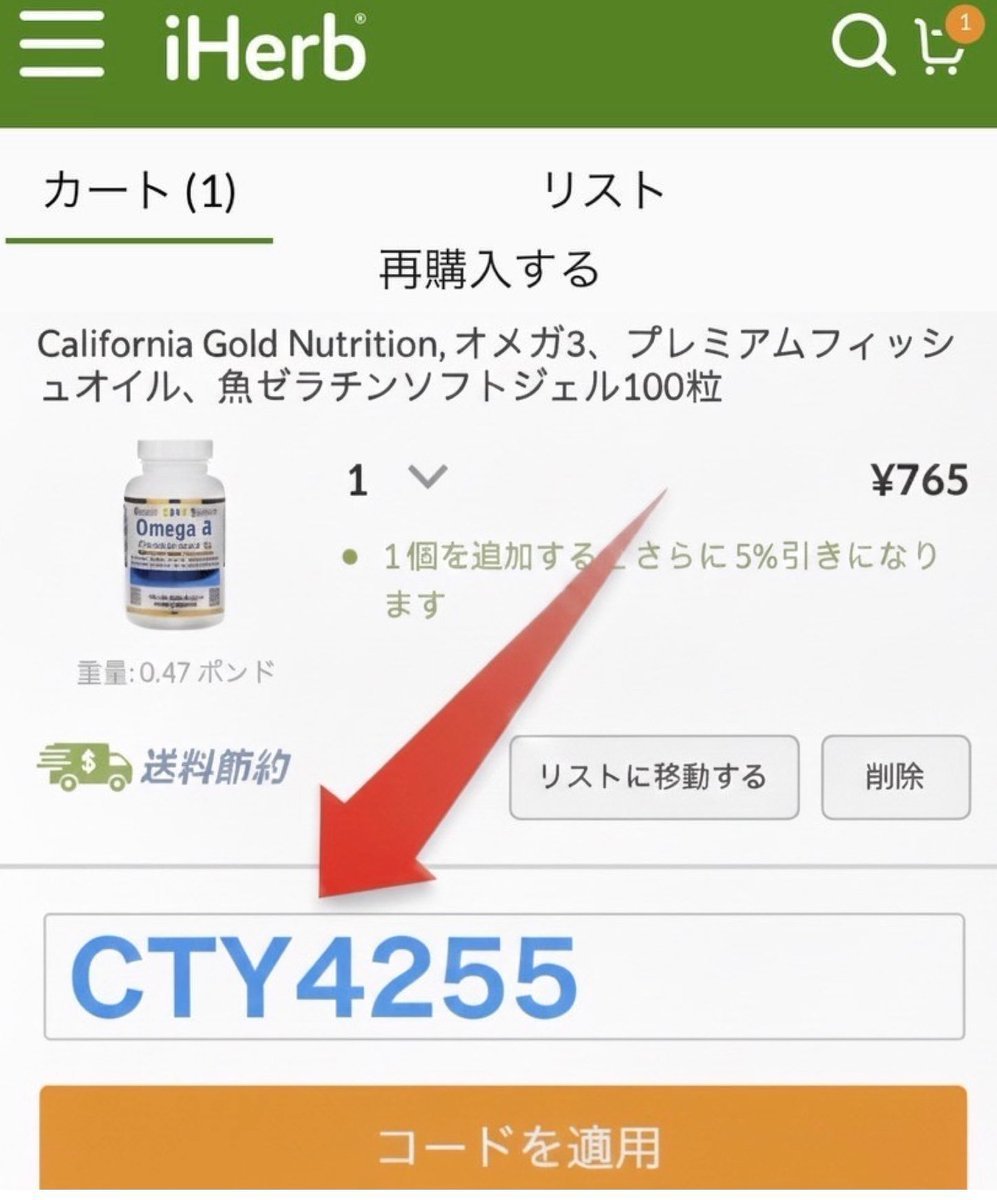Focus the promo code field showing CTY4255
Viewport: 997px width, 1200px height.
(x=504, y=976)
